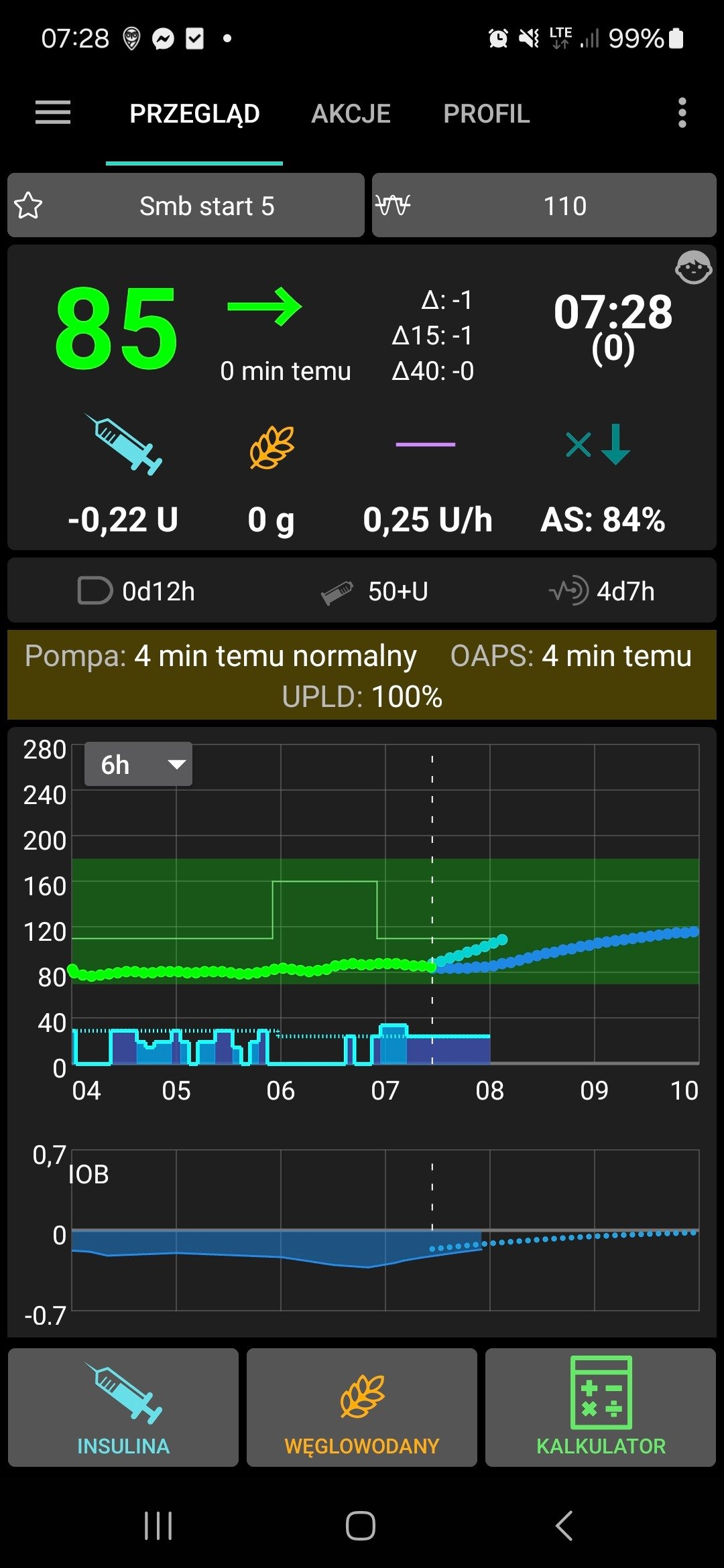Switch to the PROFIL tab
The image size is (724, 1568).
(x=487, y=114)
